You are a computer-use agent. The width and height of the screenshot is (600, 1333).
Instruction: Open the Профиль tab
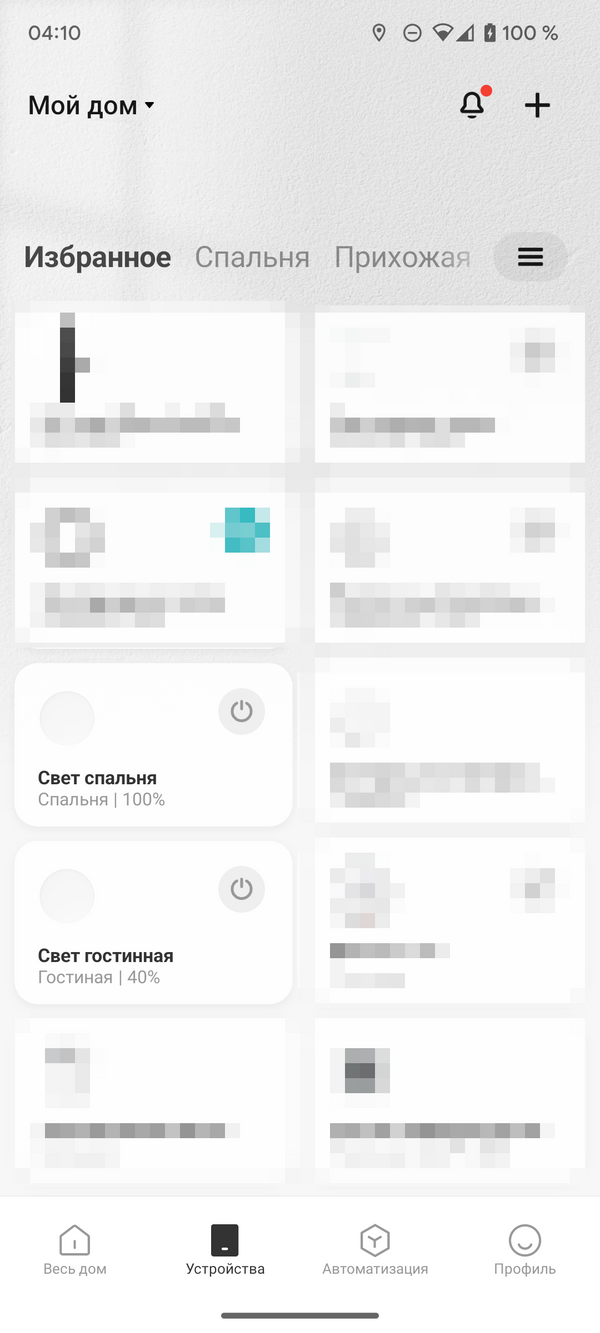point(525,1250)
